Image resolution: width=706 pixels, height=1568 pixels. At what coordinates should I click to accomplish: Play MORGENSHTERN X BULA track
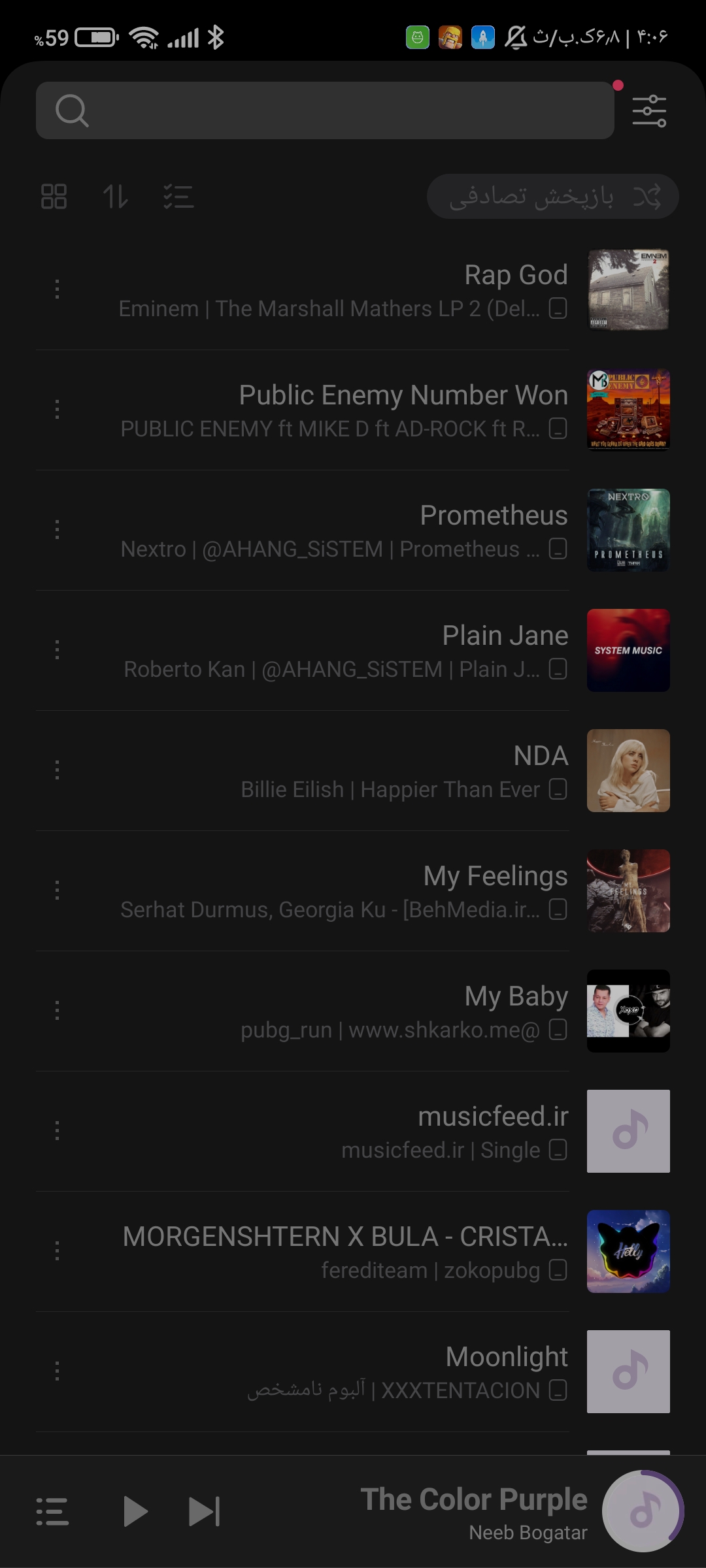392,1251
